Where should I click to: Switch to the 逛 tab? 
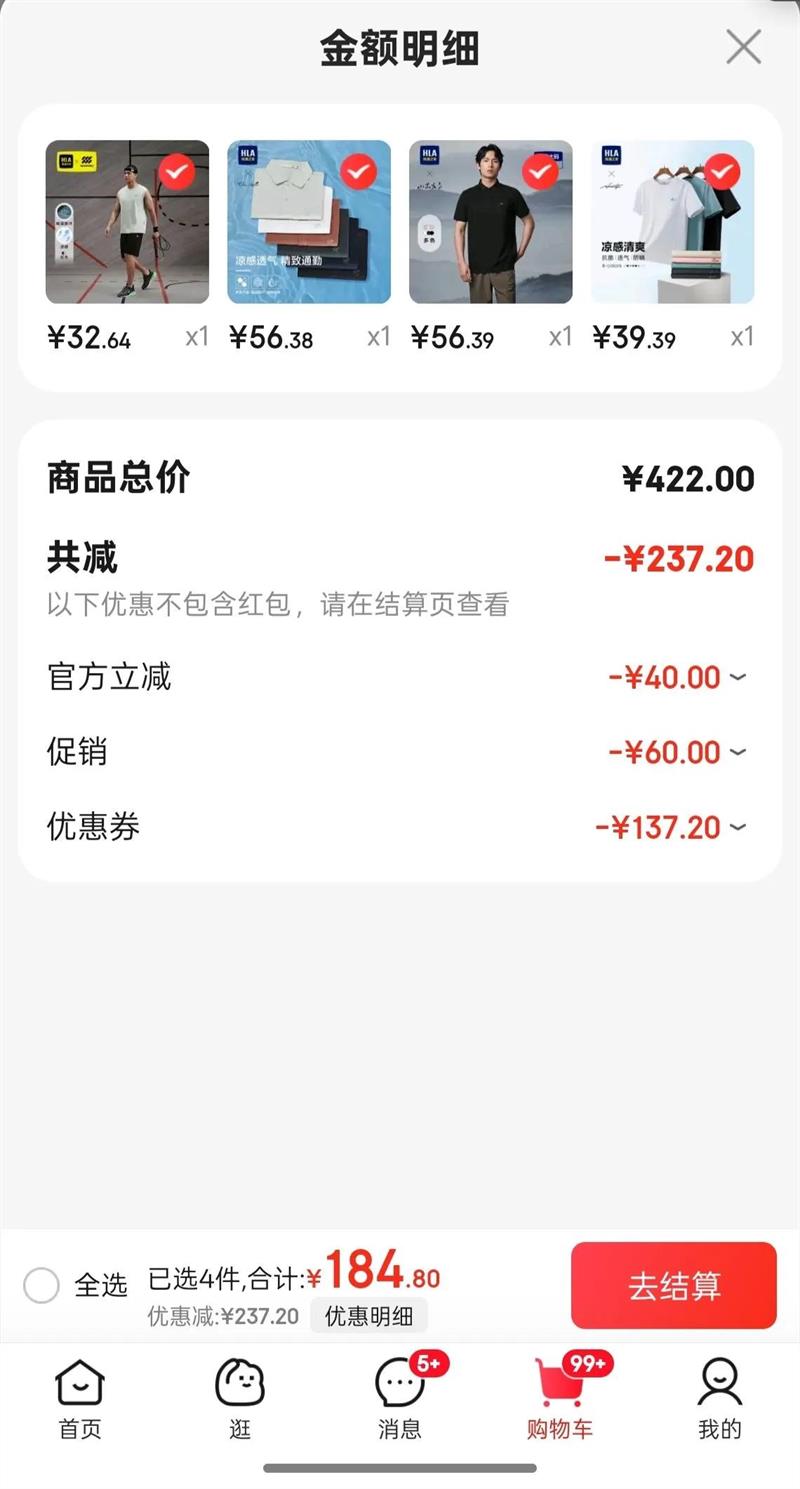(x=240, y=1400)
